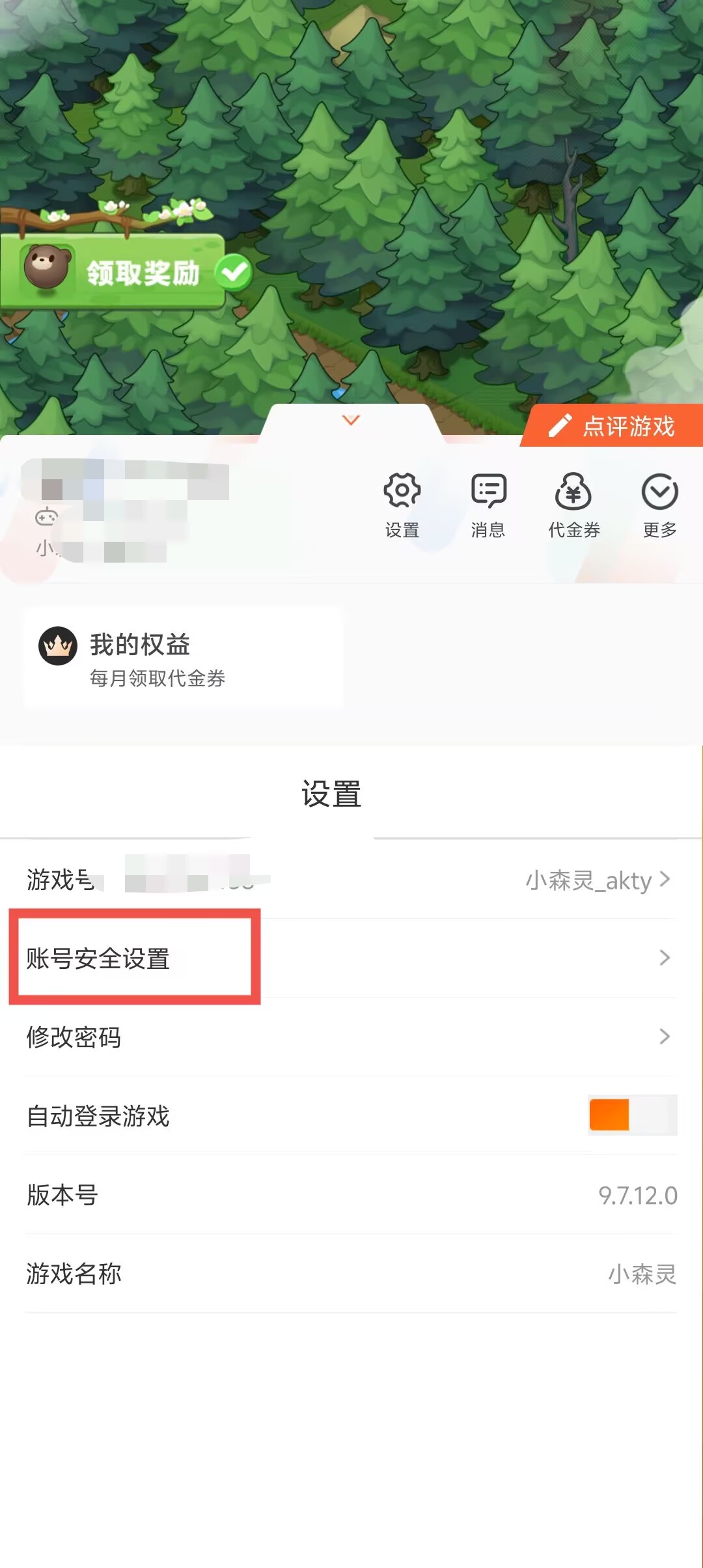Collapse the panel with the orange down arrow
Image resolution: width=703 pixels, height=1568 pixels.
351,421
